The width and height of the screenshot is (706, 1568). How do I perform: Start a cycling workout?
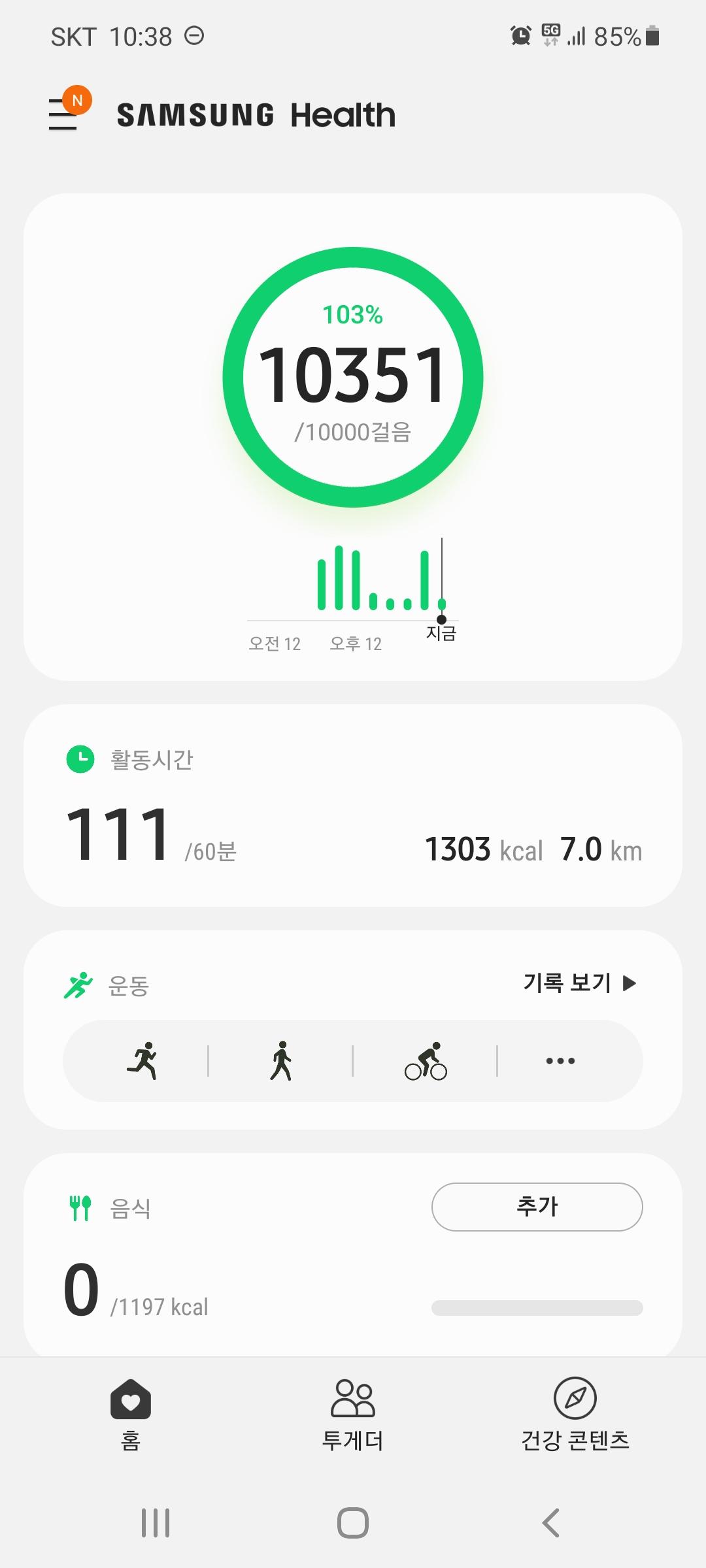coord(426,1060)
